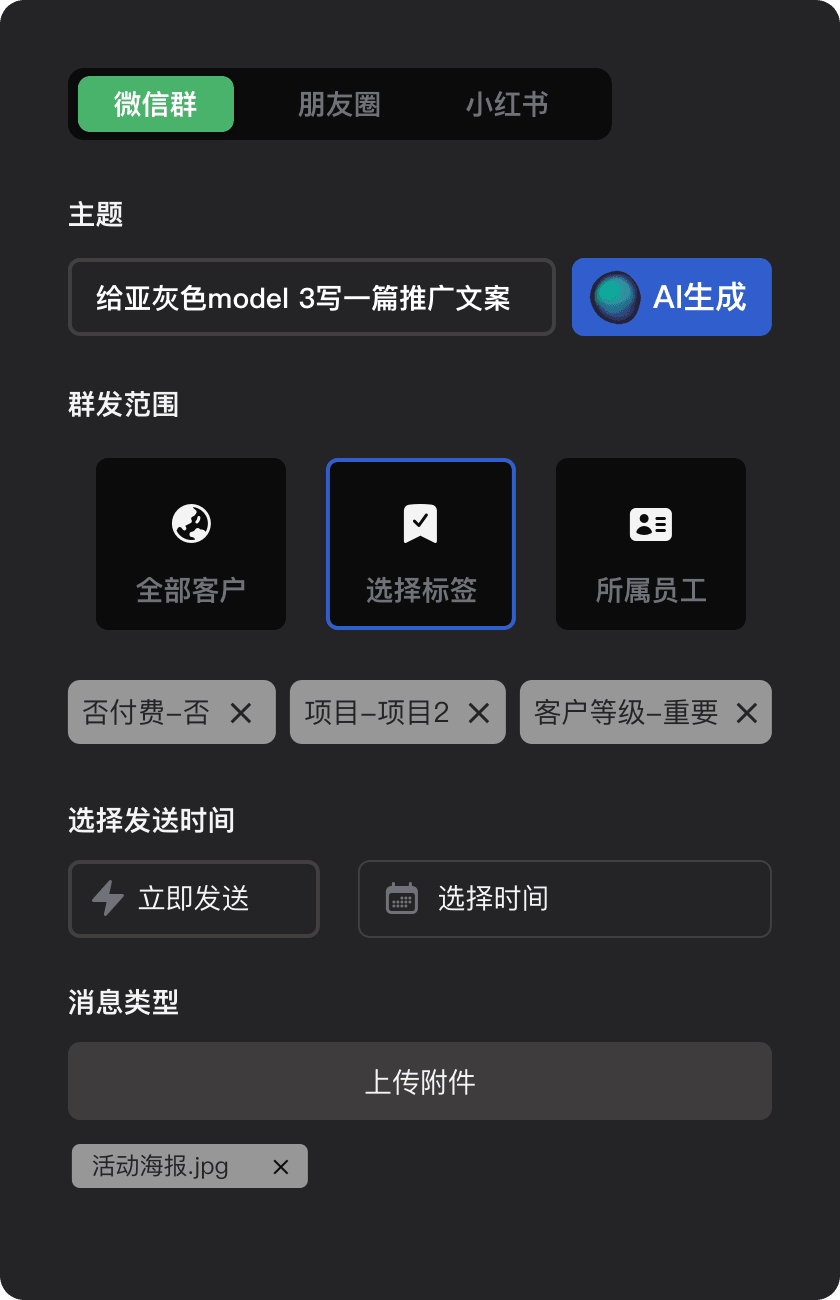840x1300 pixels.
Task: Open the 选择标签 tag selector
Action: (x=420, y=544)
